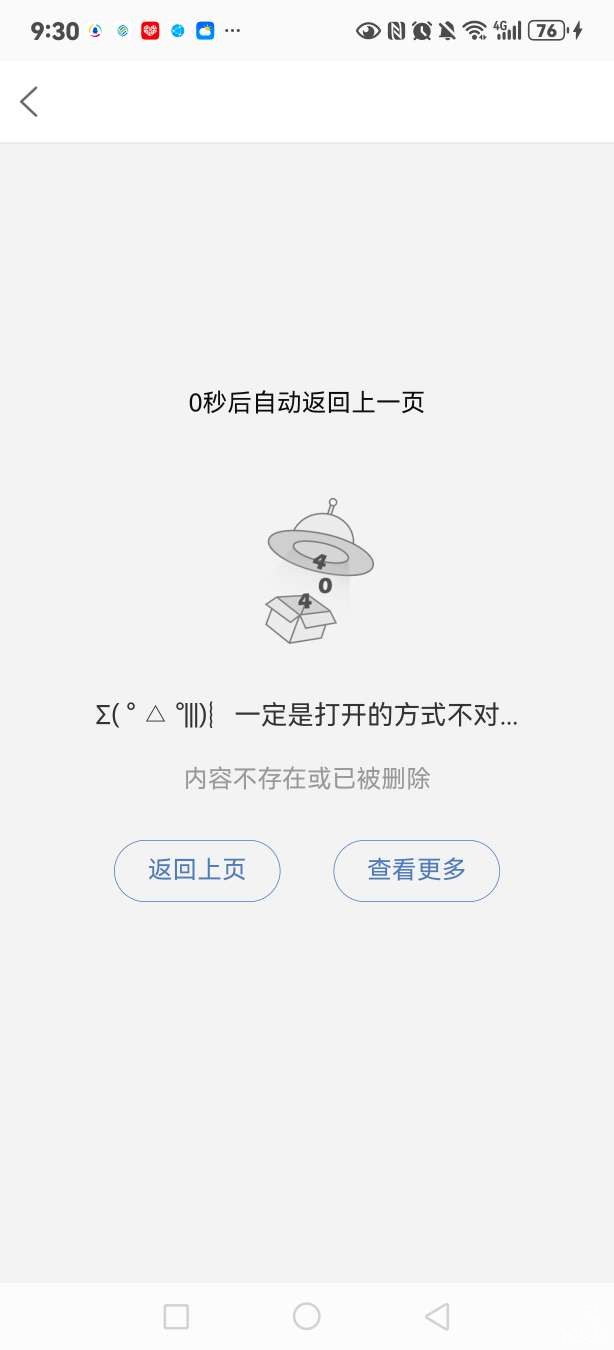Image resolution: width=614 pixels, height=1350 pixels.
Task: Go to the system home screen
Action: pyautogui.click(x=306, y=1316)
